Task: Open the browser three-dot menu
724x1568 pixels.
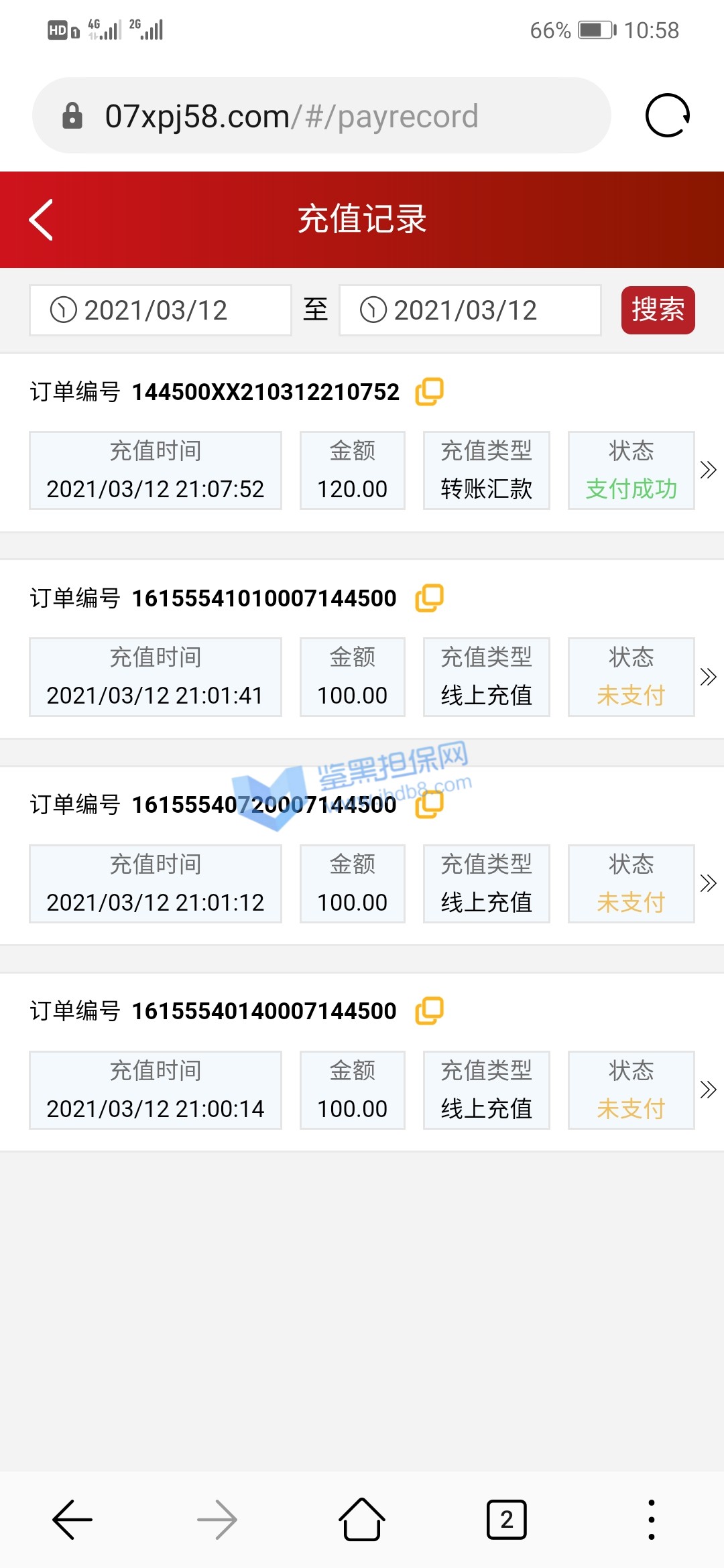Action: click(651, 1520)
